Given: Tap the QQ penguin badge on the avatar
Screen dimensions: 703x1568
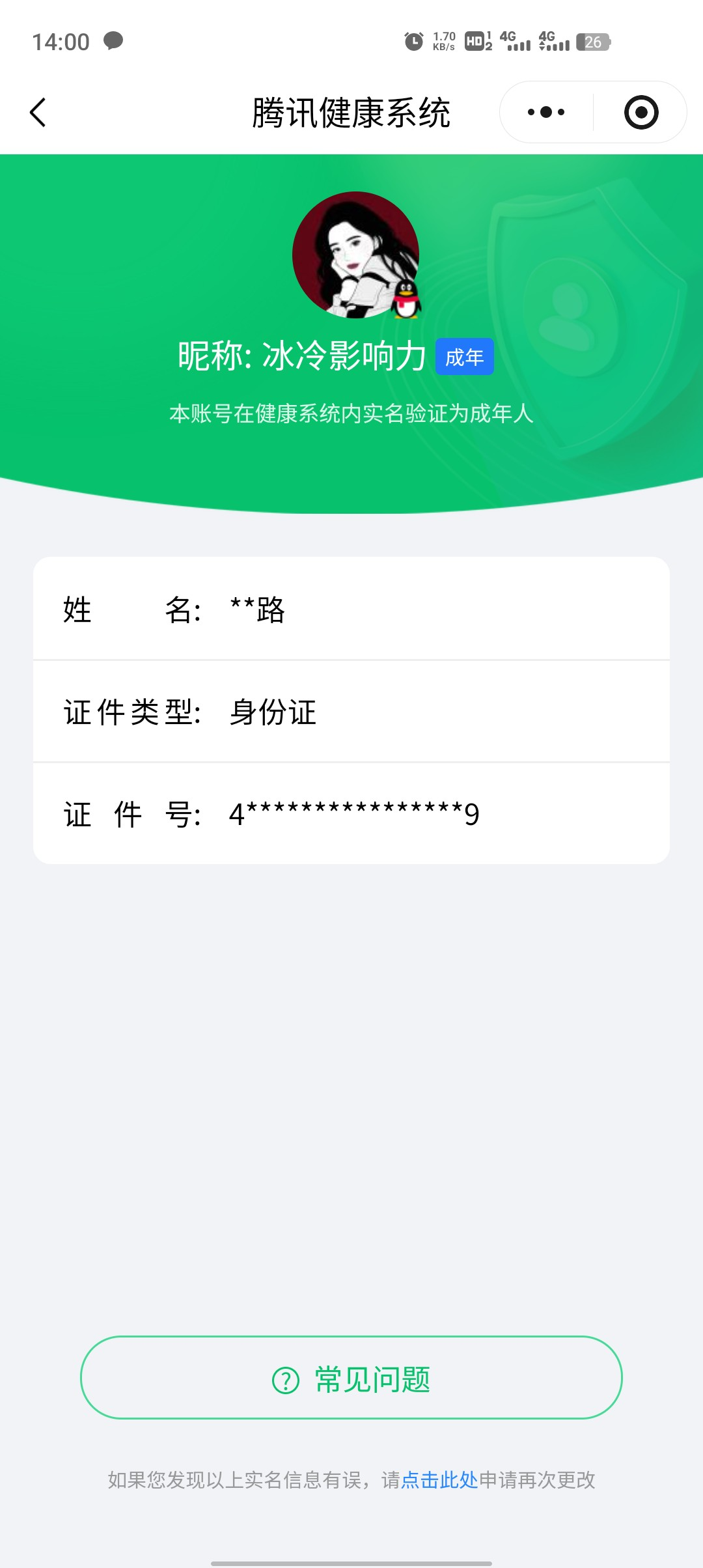Looking at the screenshot, I should (404, 298).
